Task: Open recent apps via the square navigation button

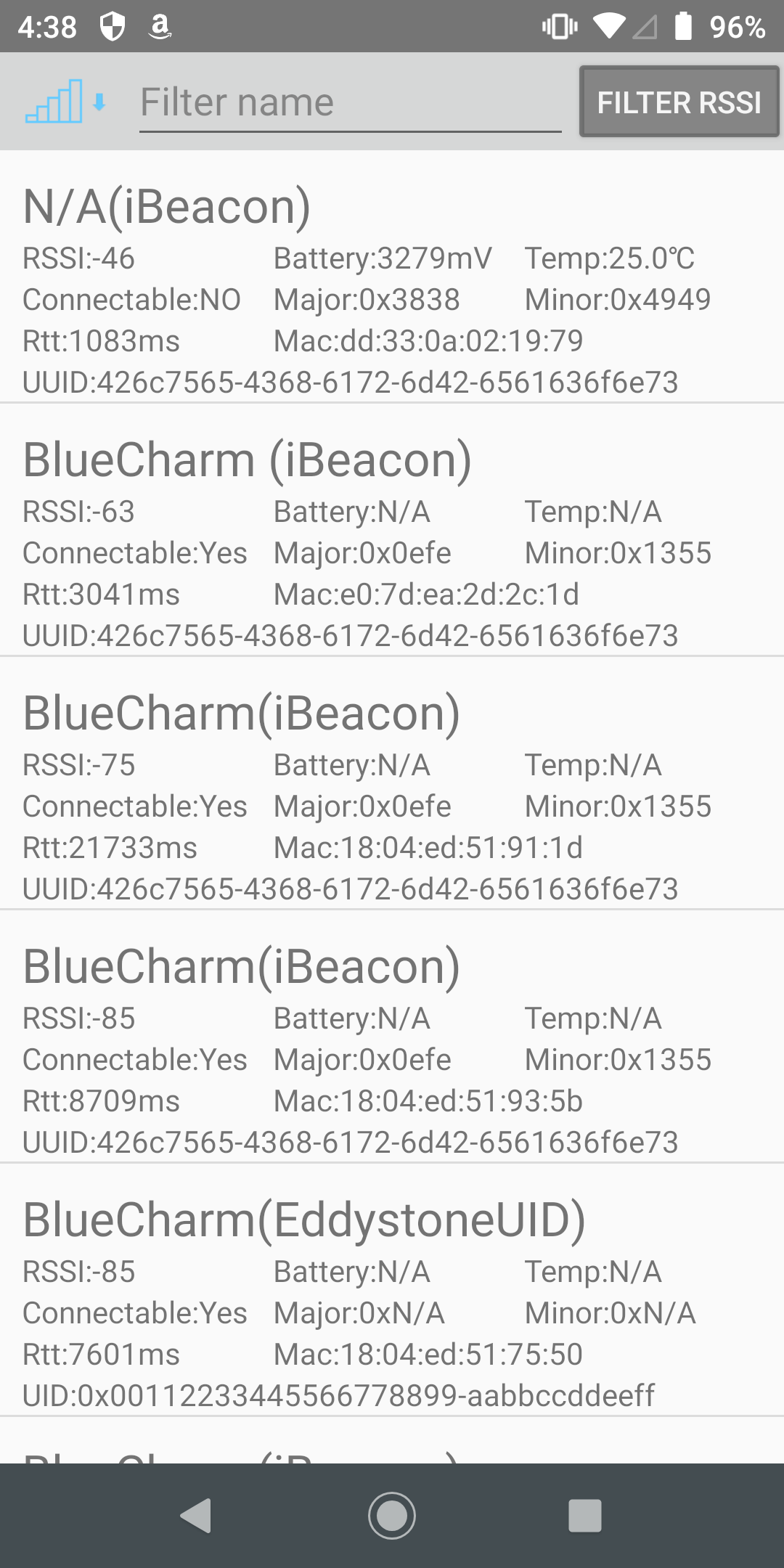Action: [584, 1516]
